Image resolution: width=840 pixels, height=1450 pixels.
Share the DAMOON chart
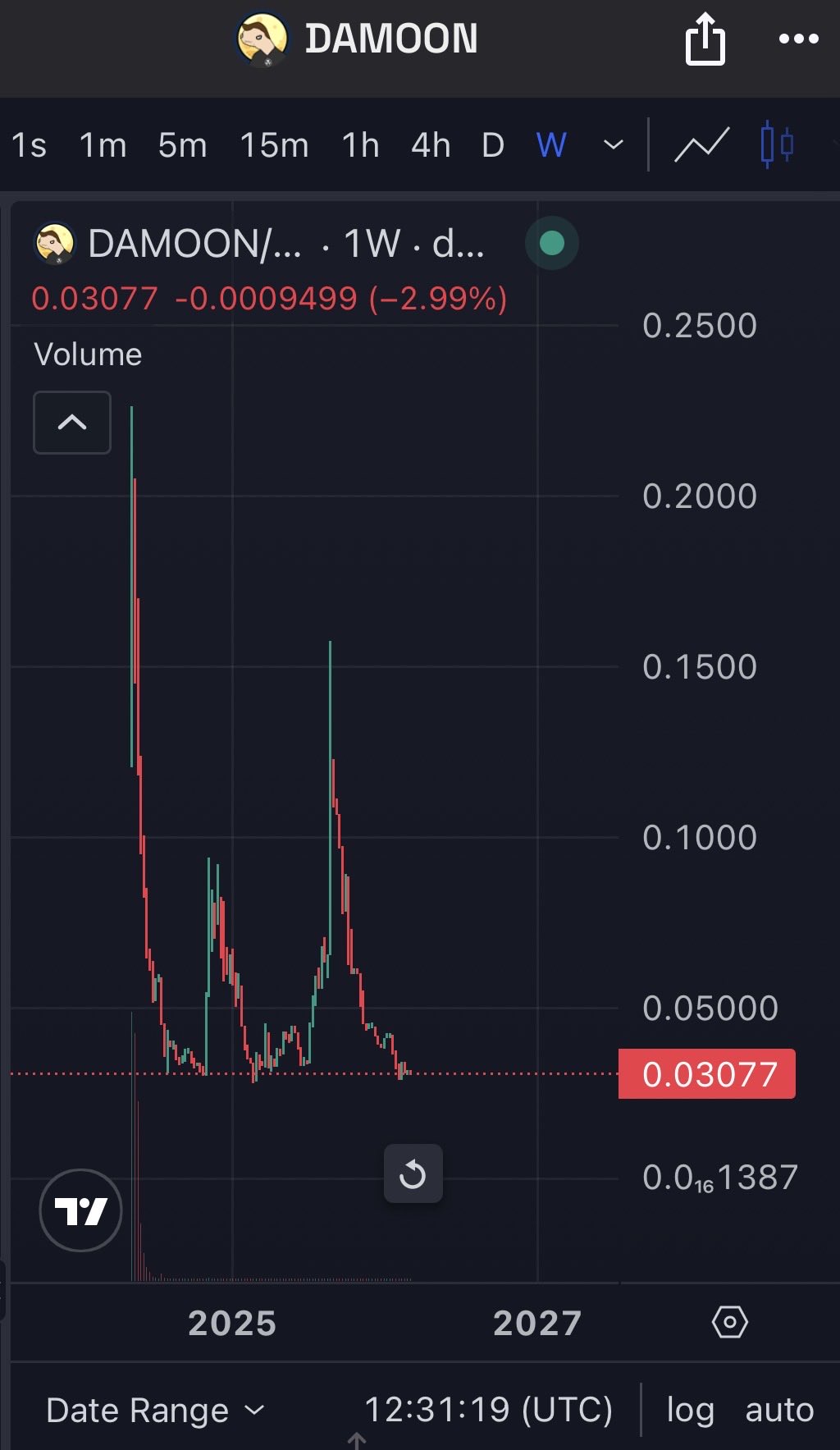(705, 40)
